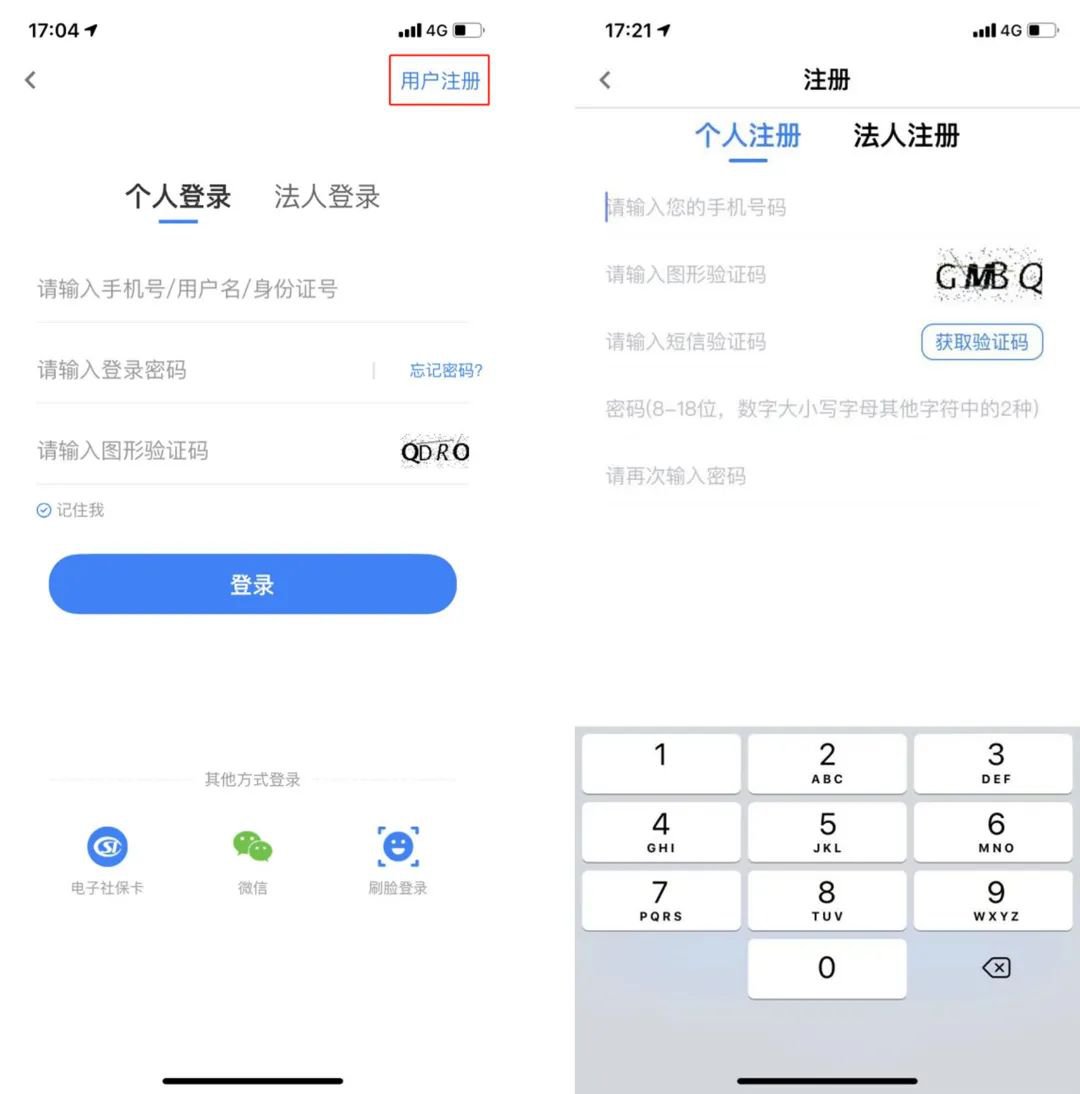Viewport: 1080px width, 1094px height.
Task: Open 忘记密码? link
Action: point(446,371)
